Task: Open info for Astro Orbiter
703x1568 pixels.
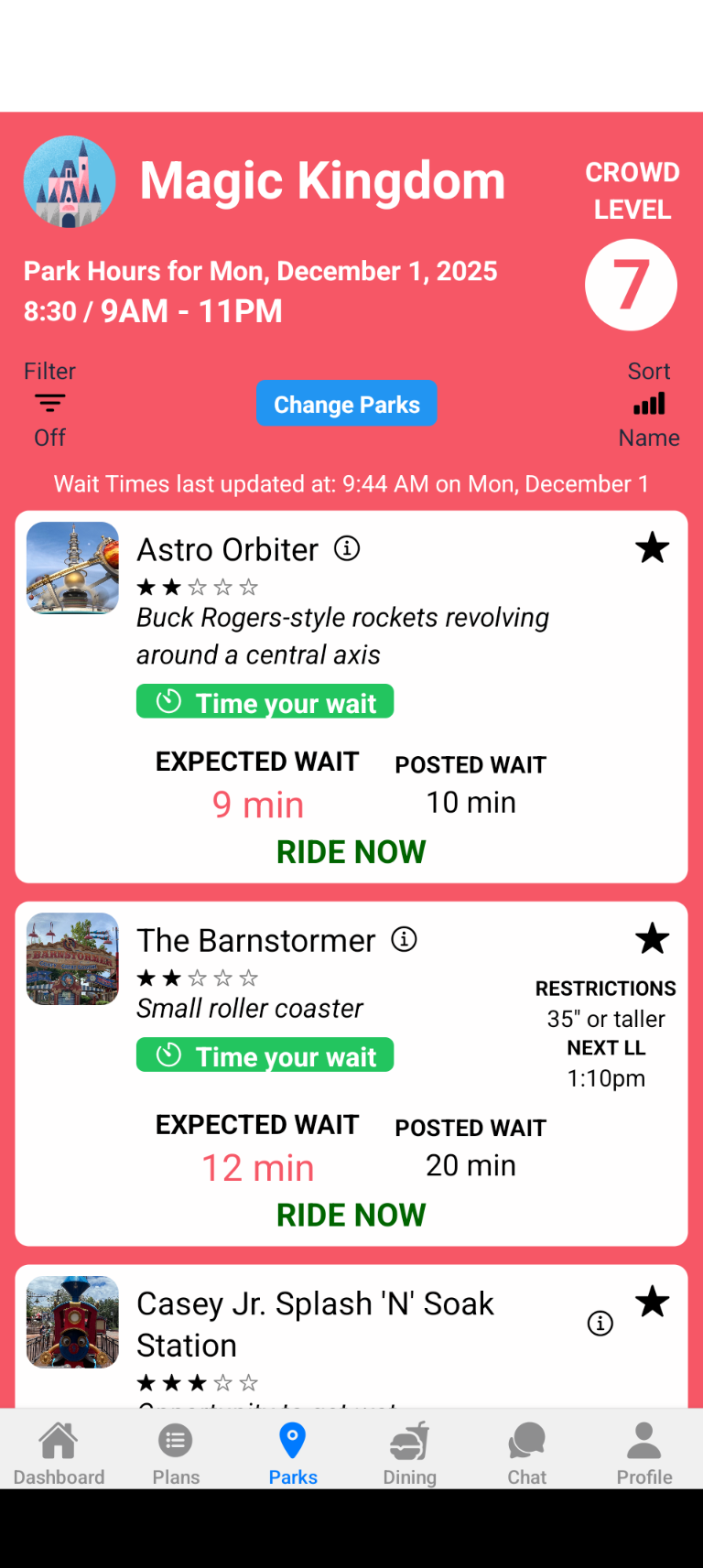Action: 347,548
